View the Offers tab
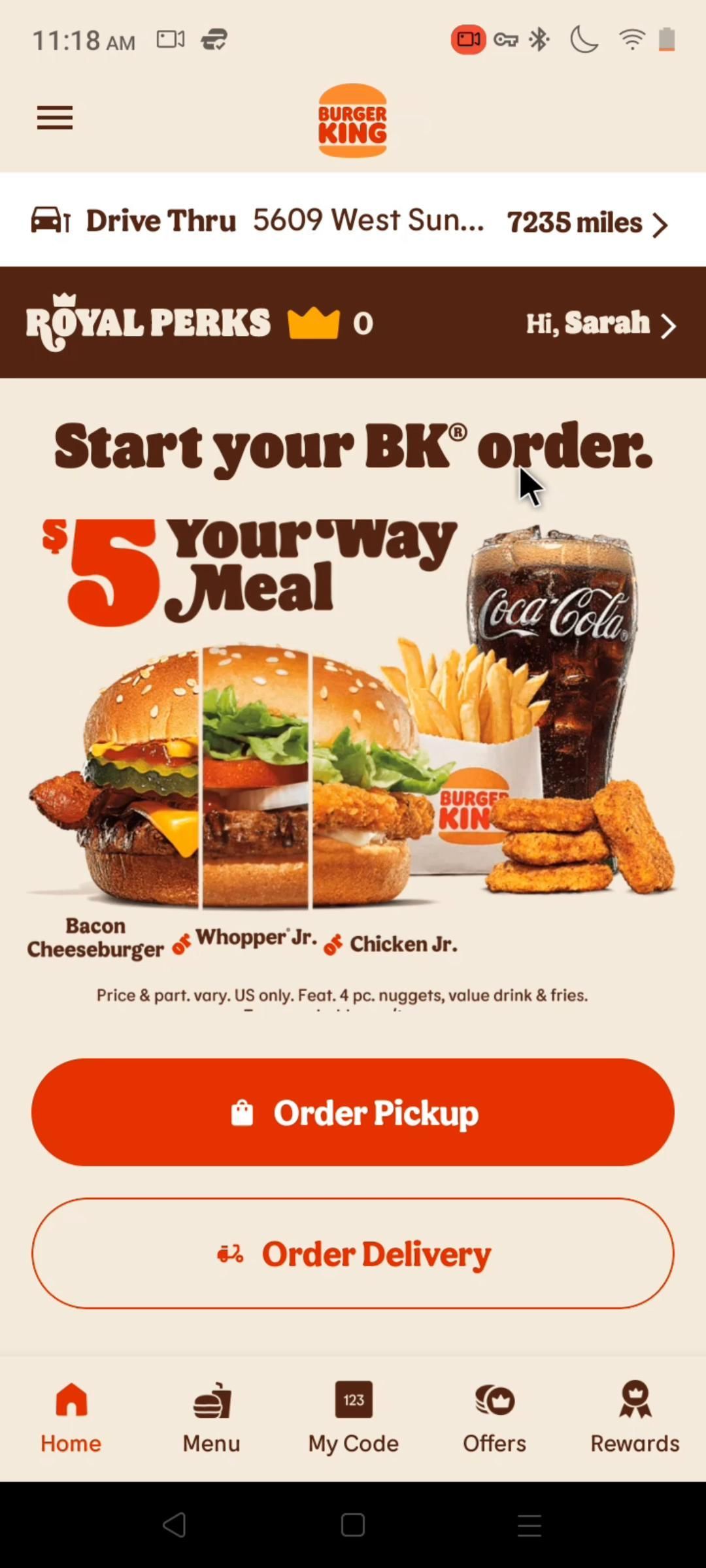 (x=494, y=1416)
